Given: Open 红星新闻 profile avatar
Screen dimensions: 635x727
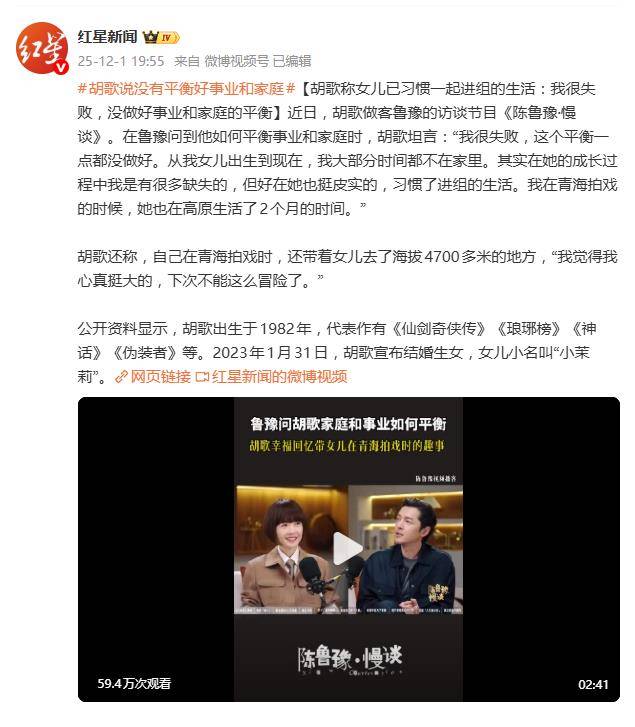Looking at the screenshot, I should 41,46.
